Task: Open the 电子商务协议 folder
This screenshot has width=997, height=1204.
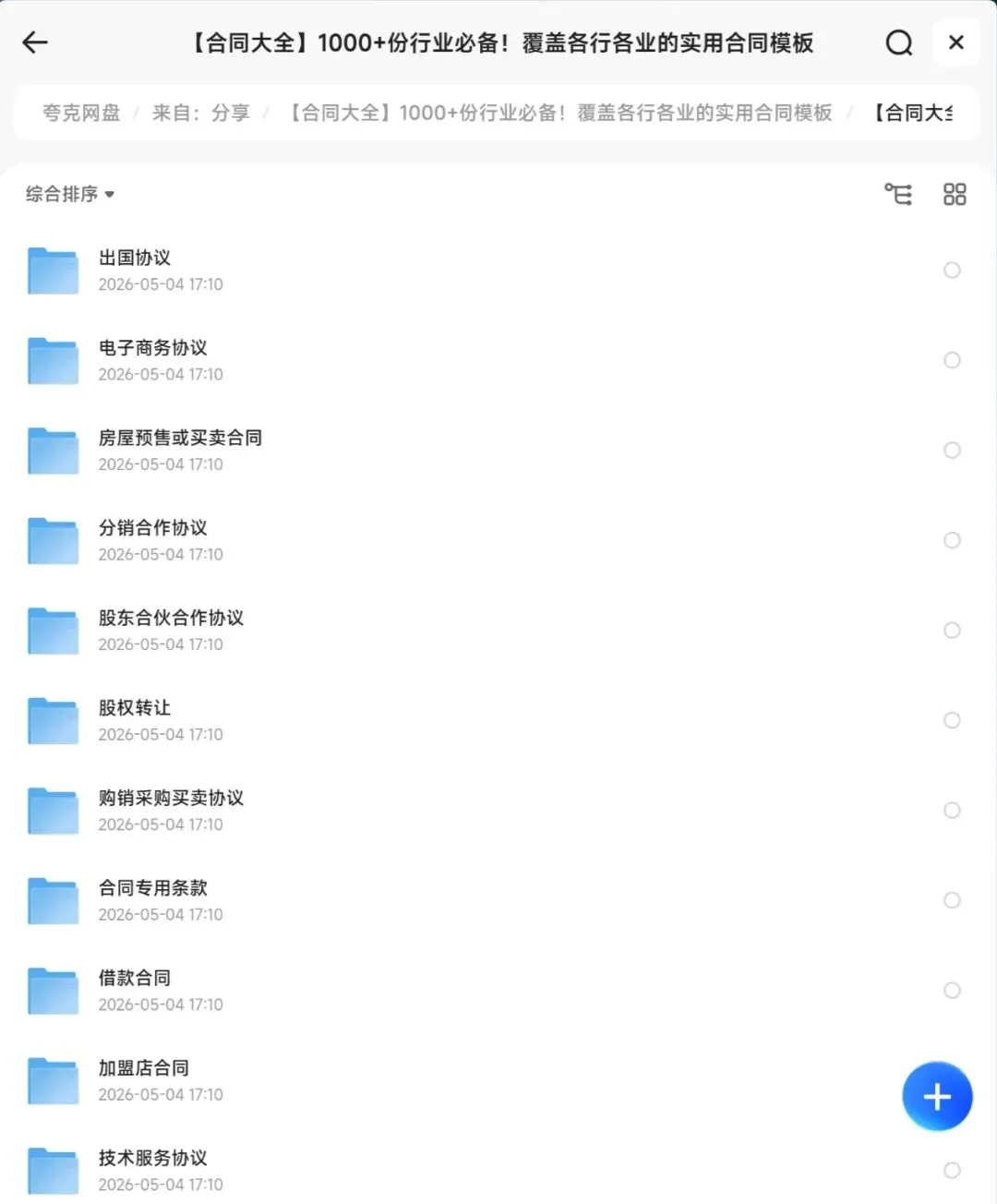Action: pyautogui.click(x=498, y=360)
